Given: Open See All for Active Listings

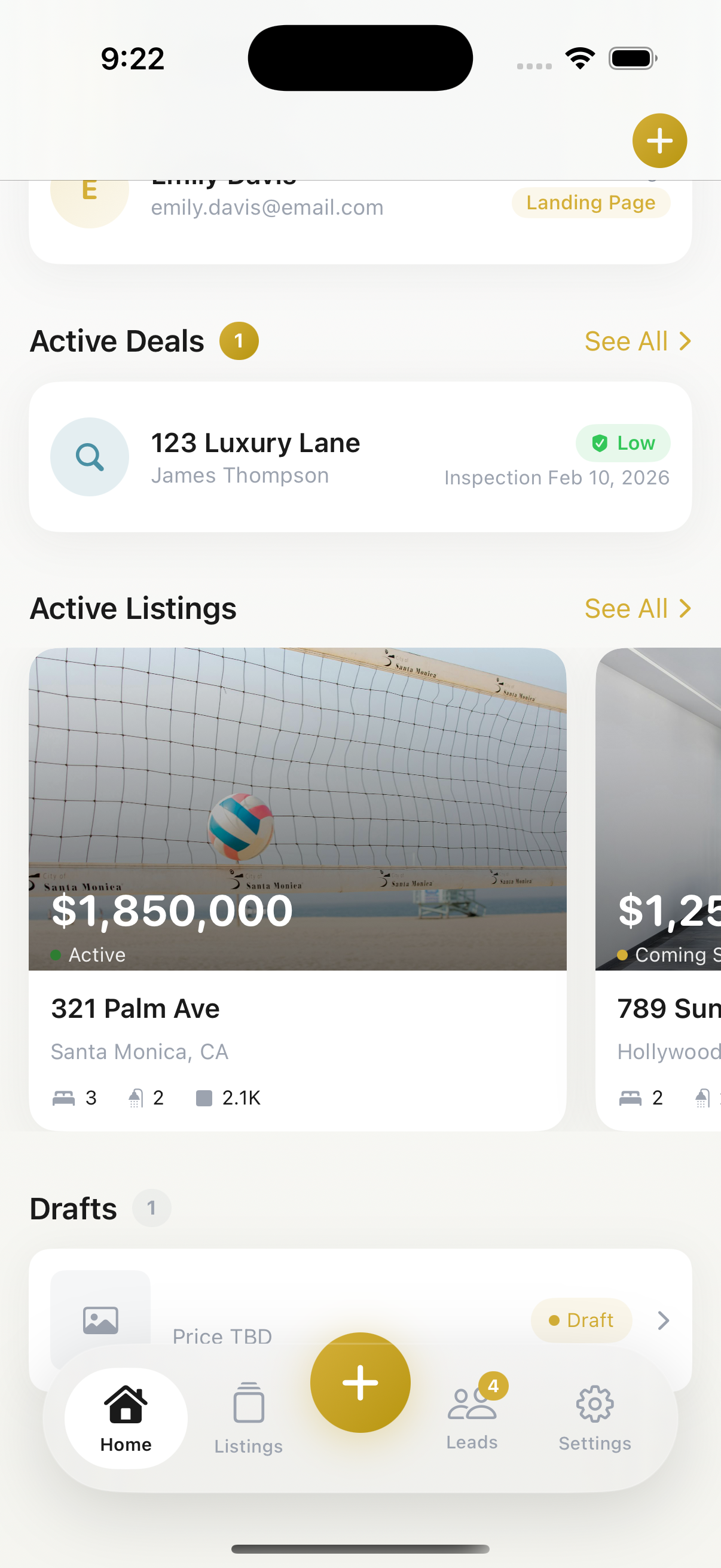Looking at the screenshot, I should pos(637,608).
